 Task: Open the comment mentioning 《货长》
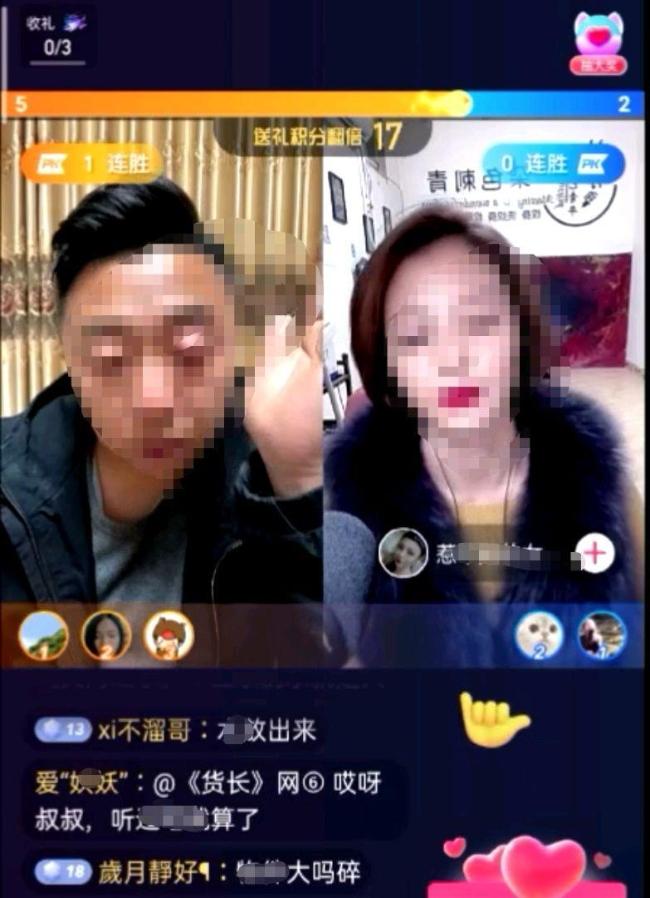coord(210,800)
